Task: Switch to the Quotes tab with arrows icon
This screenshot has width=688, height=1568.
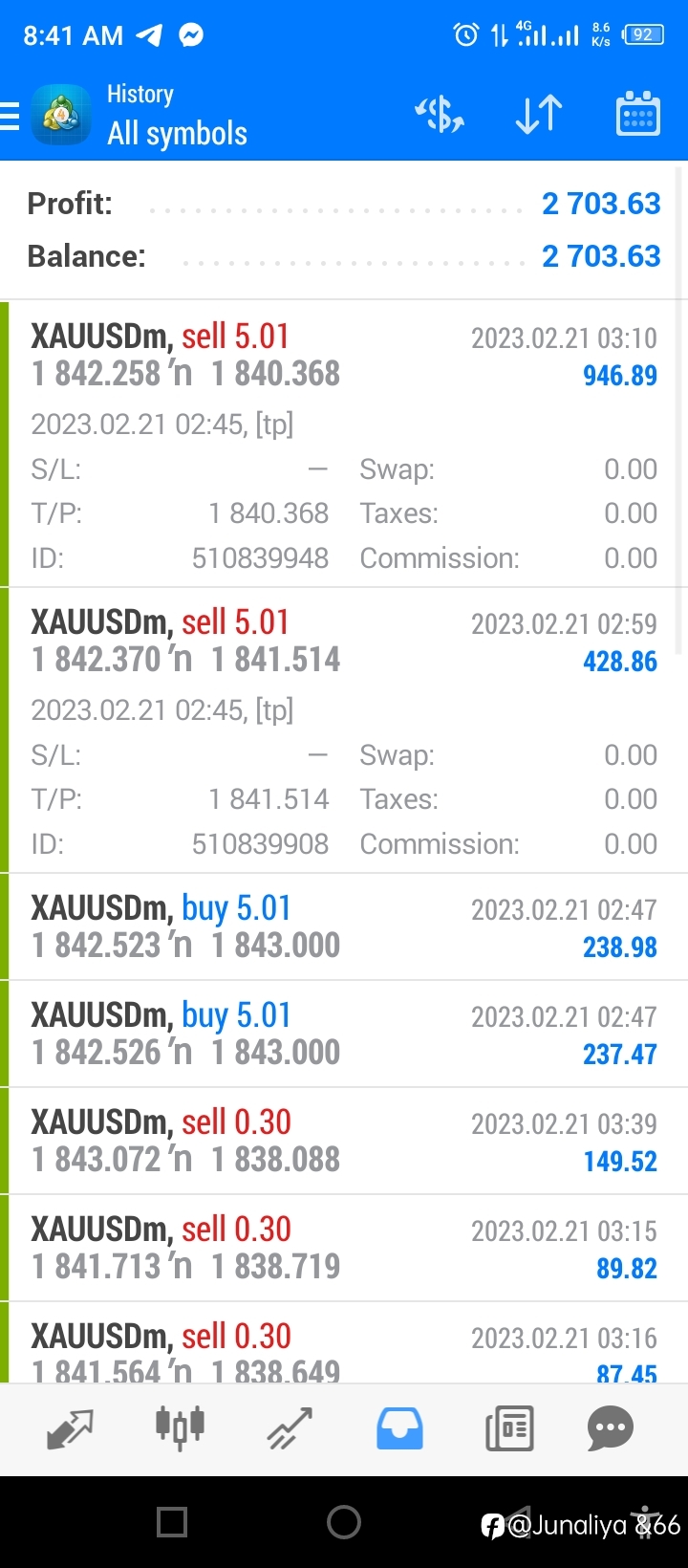Action: pos(70,1429)
